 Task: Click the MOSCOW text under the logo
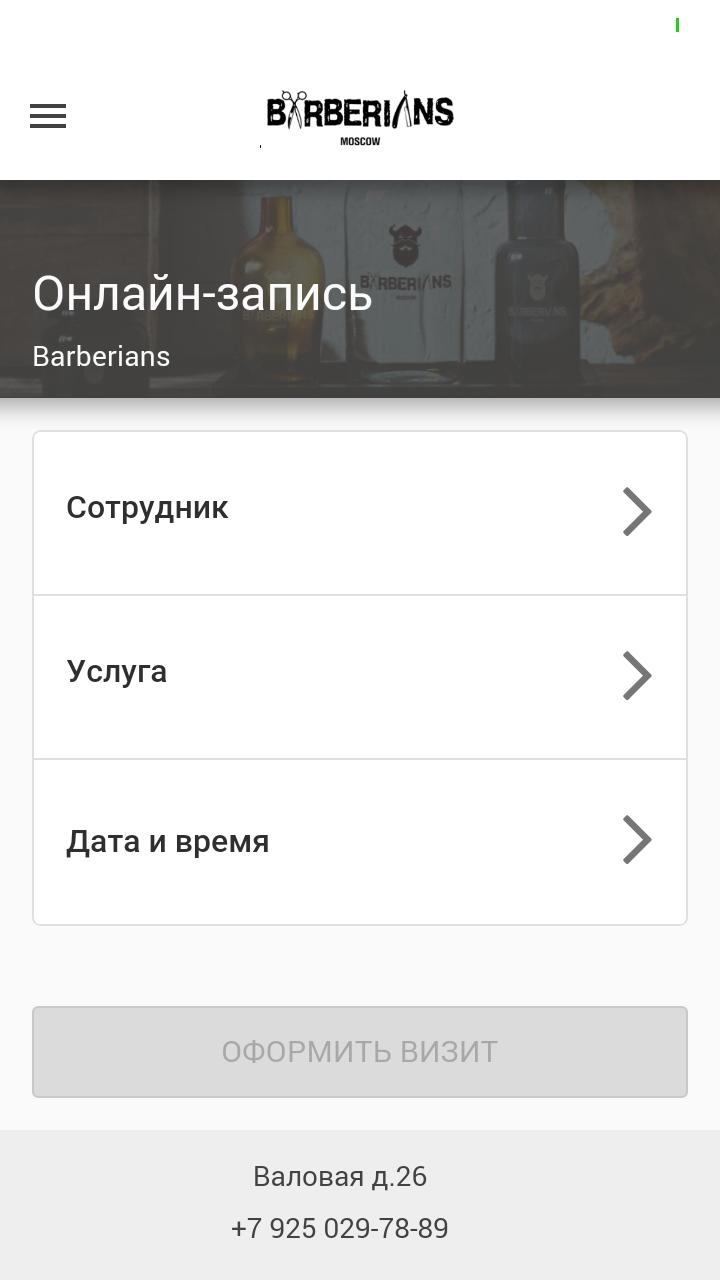(361, 140)
